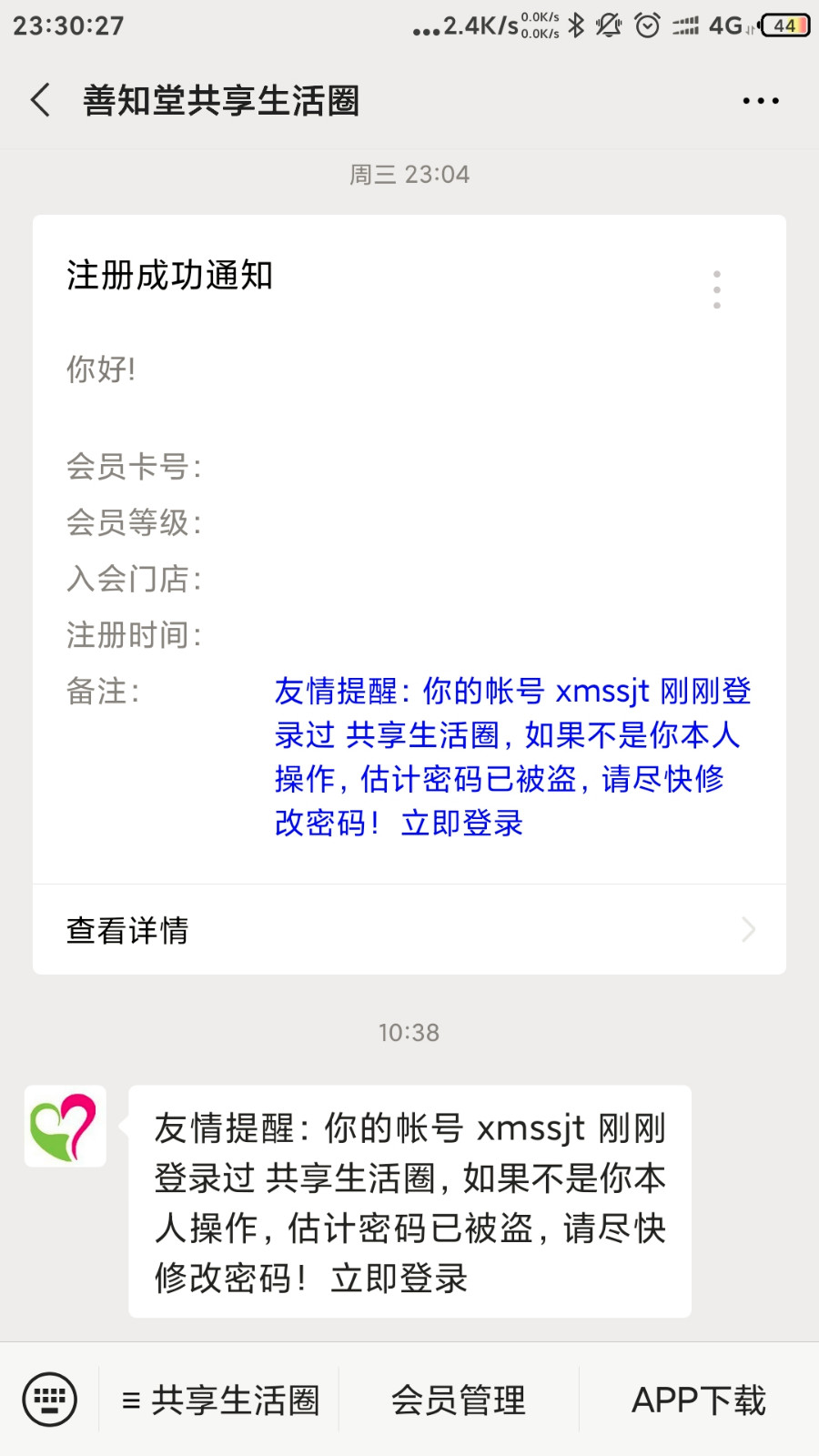The image size is (819, 1456).
Task: Open options on 注册成功通知 card
Action: tap(717, 289)
